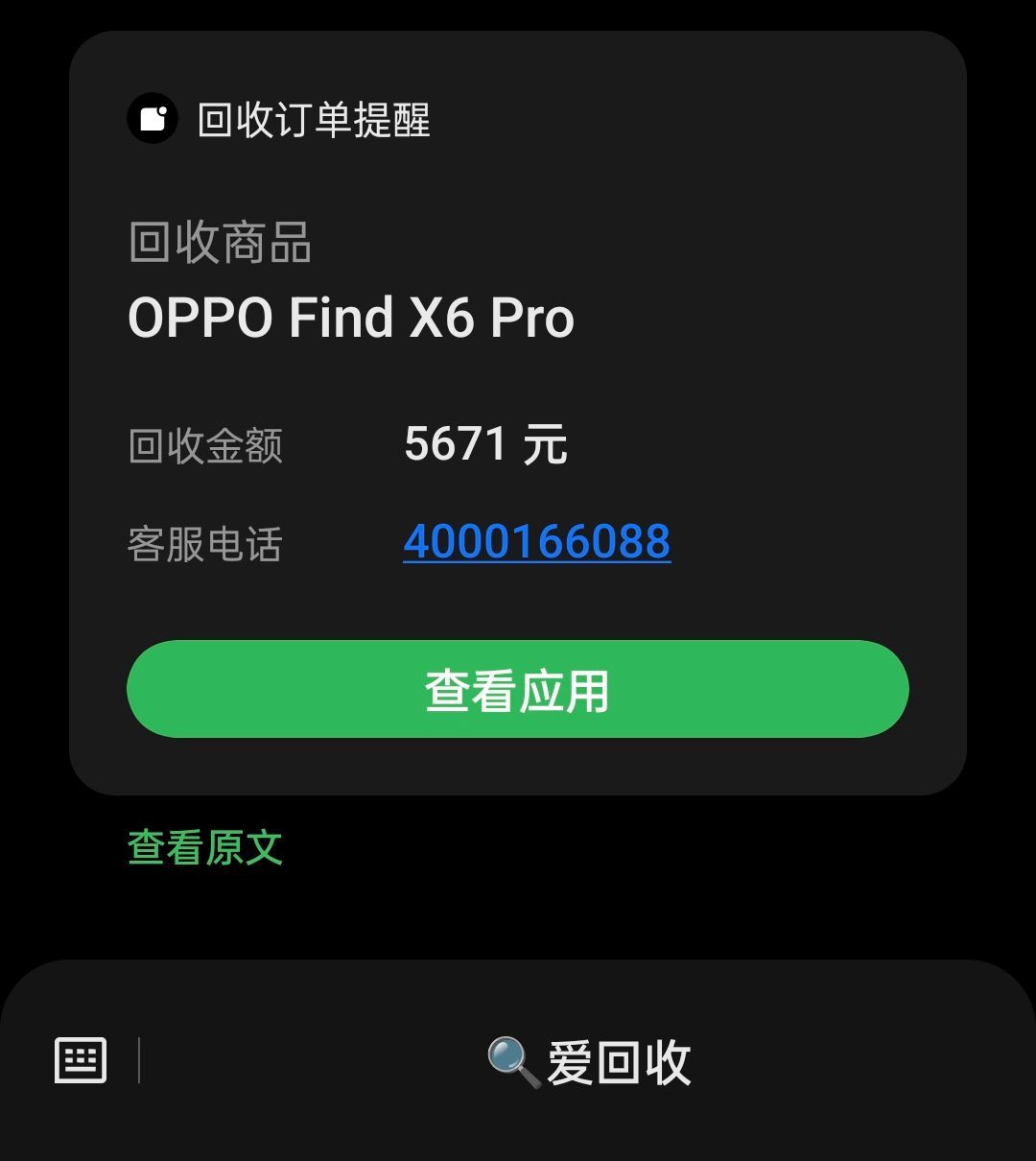The height and width of the screenshot is (1161, 1036).
Task: Tap the underlined 4000166088 phone number
Action: pyautogui.click(x=538, y=541)
